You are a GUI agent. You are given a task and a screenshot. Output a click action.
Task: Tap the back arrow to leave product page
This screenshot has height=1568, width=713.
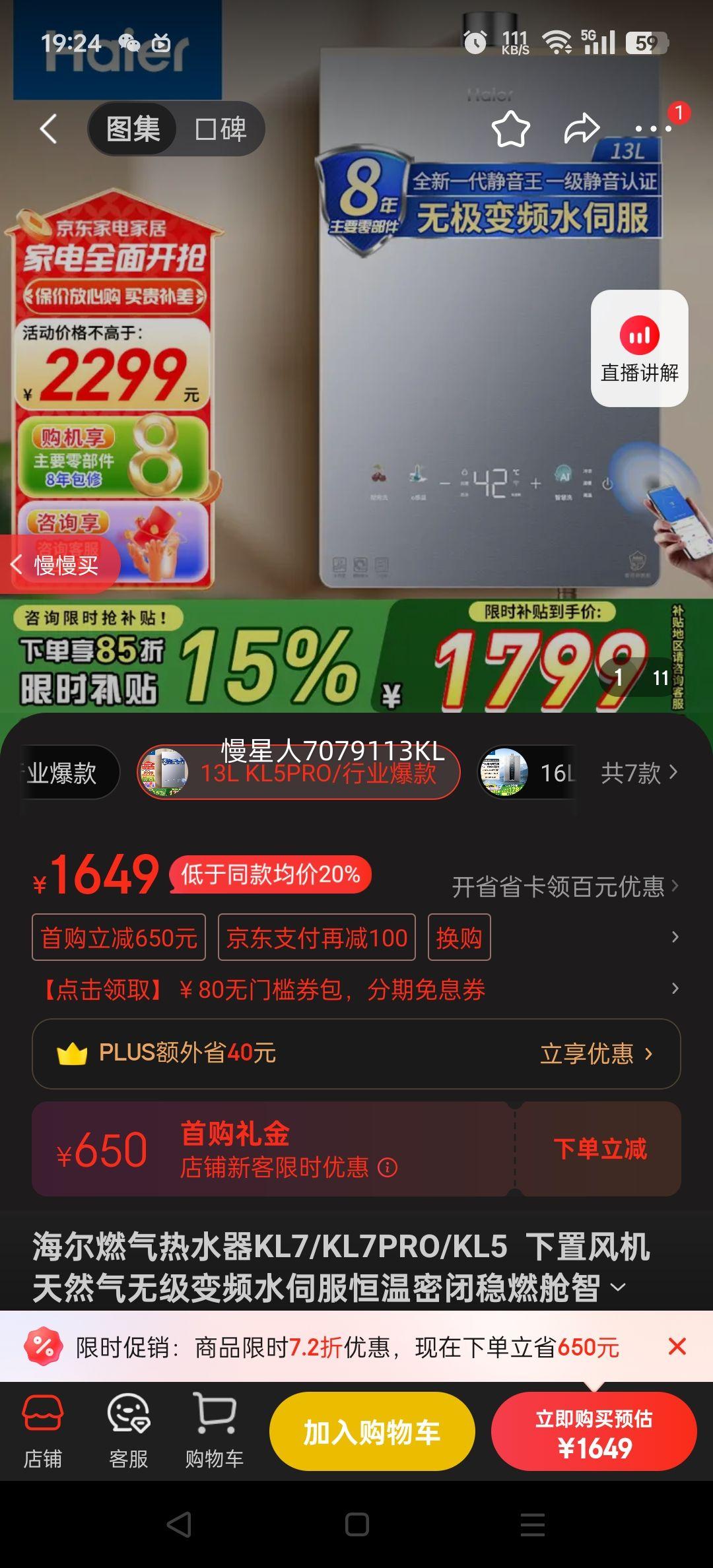(48, 128)
